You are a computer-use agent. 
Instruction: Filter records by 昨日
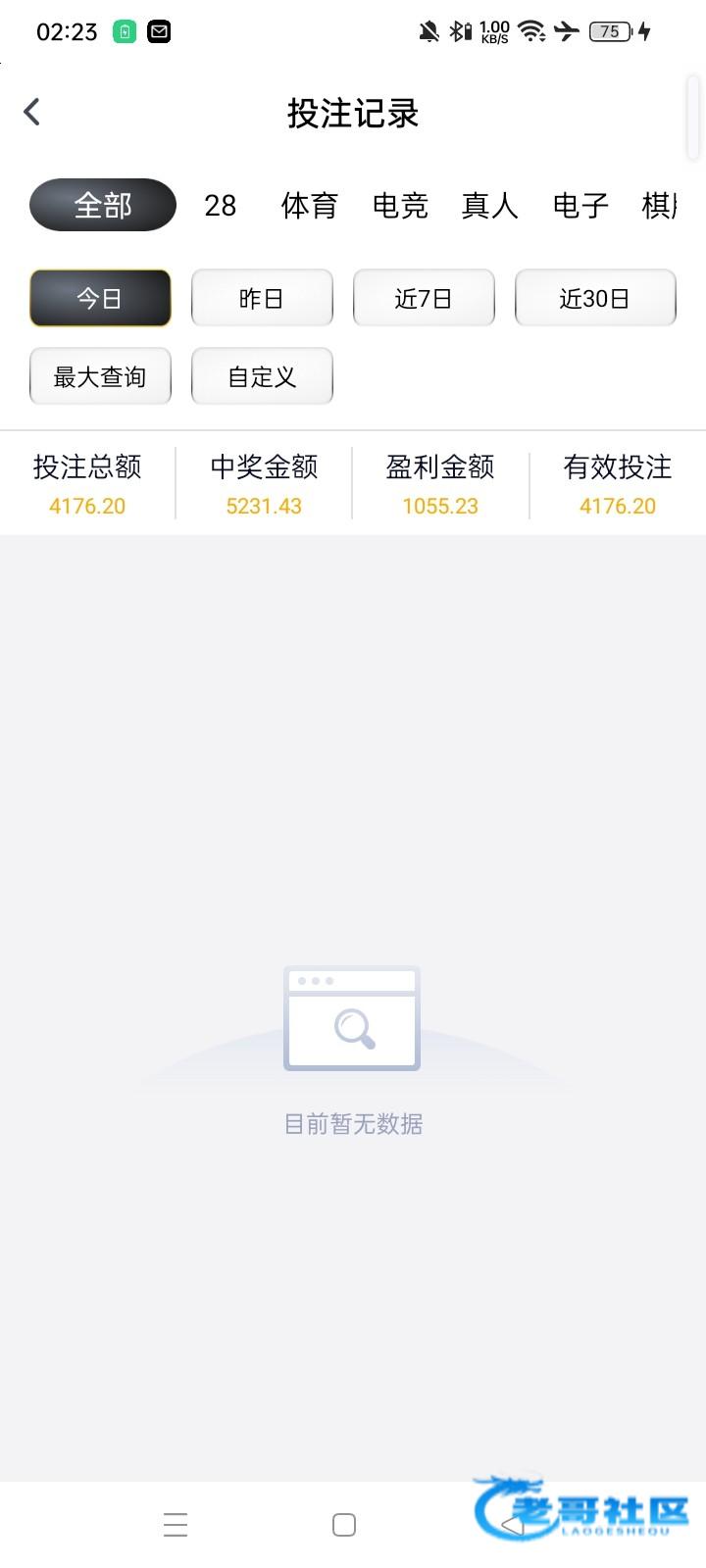point(262,298)
